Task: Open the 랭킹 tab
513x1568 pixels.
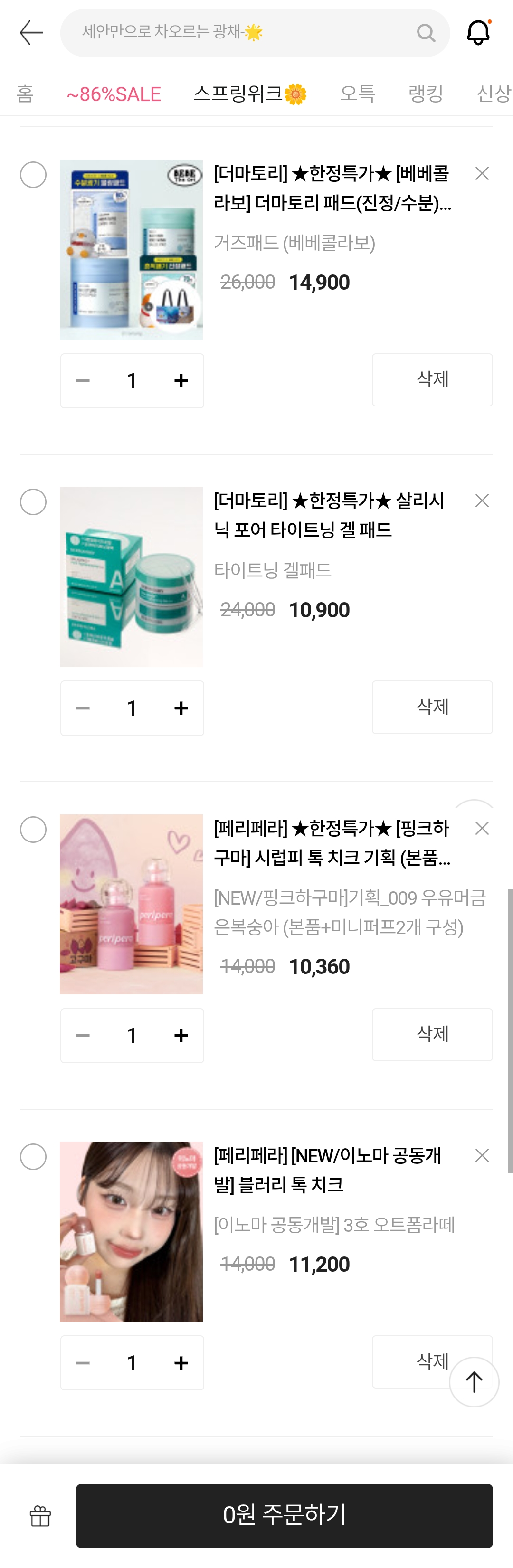Action: pyautogui.click(x=426, y=94)
